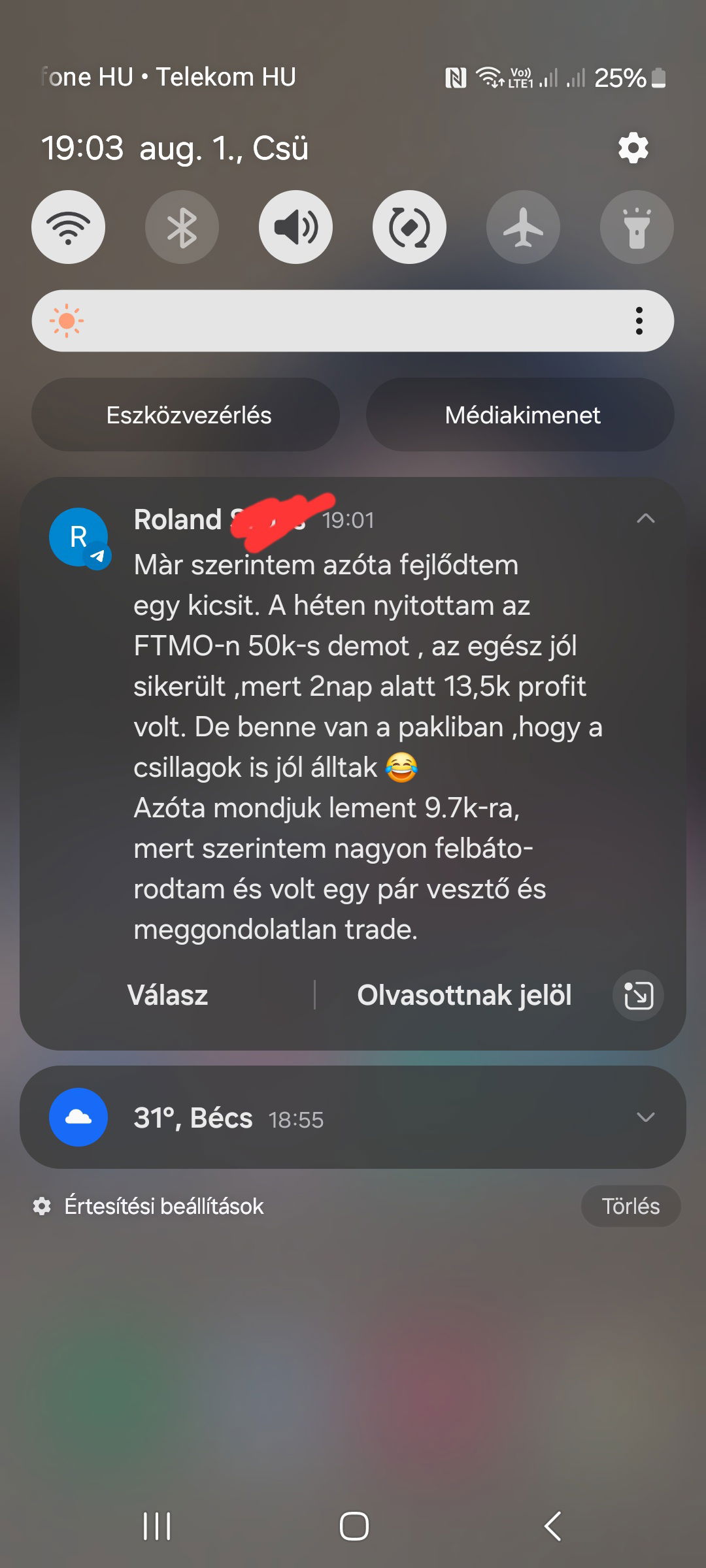Go to the home screen
Screen dimensions: 706x1568
(354, 1527)
